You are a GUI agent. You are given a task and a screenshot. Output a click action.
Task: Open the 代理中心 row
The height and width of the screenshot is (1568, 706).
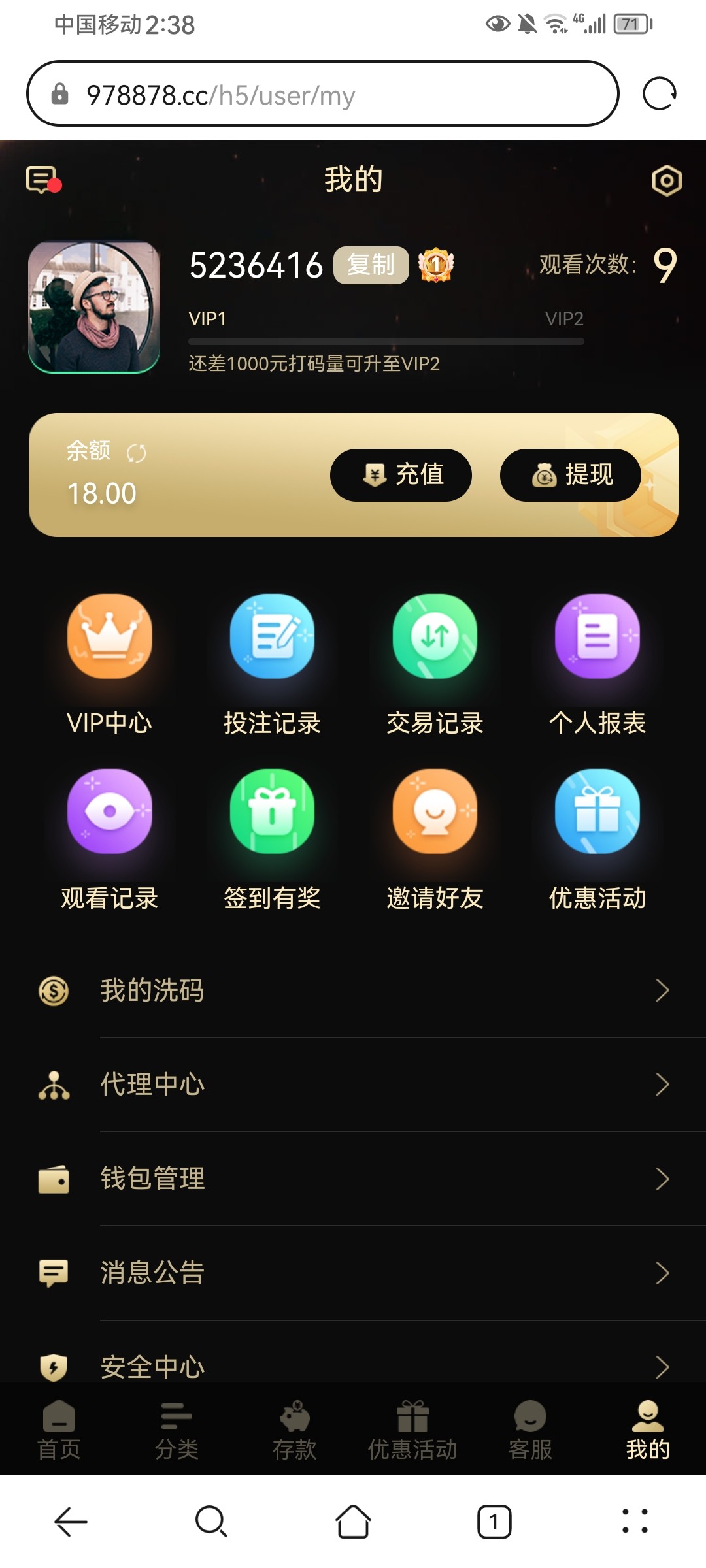click(353, 1085)
